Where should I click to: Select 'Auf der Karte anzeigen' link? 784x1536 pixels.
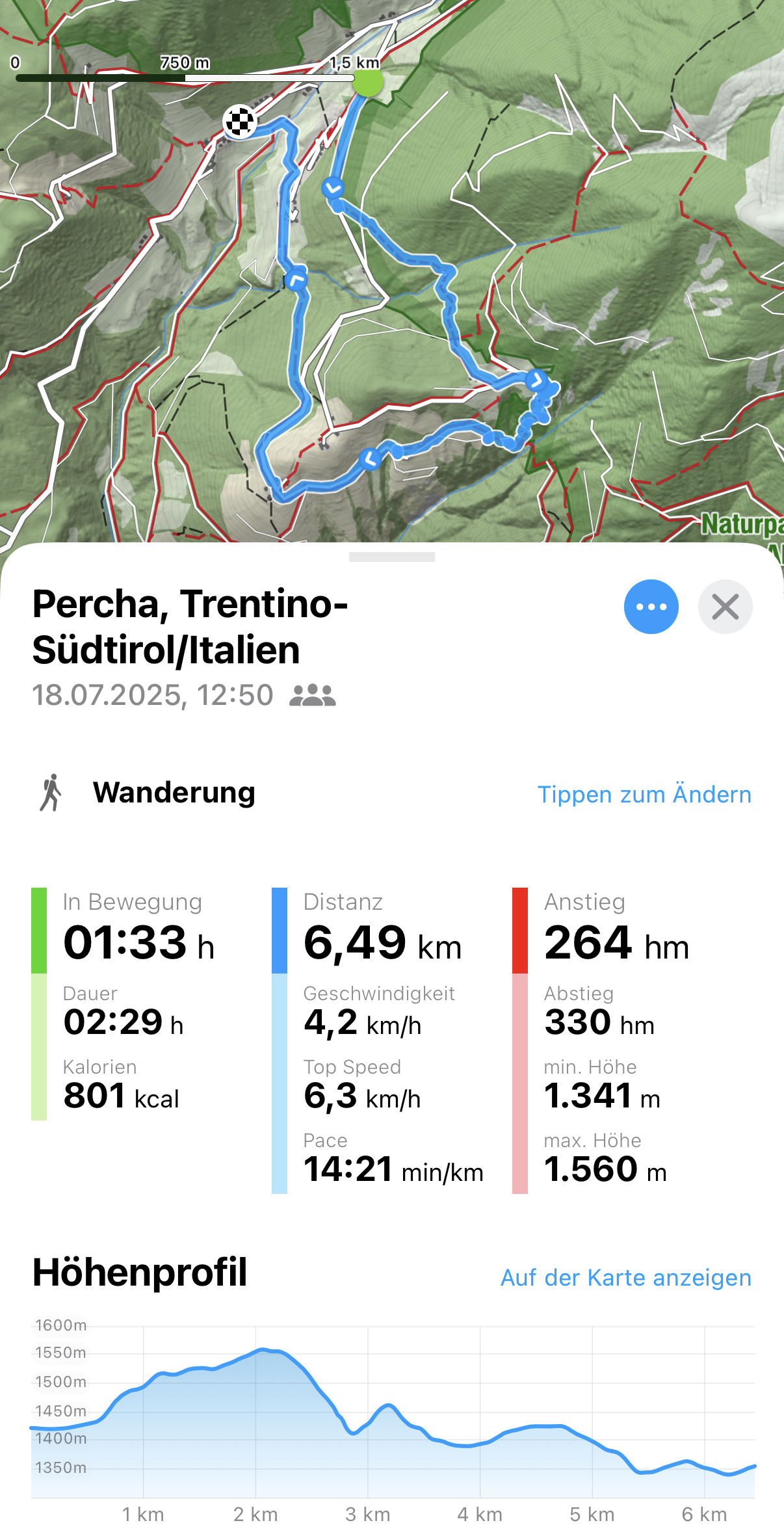click(625, 1278)
